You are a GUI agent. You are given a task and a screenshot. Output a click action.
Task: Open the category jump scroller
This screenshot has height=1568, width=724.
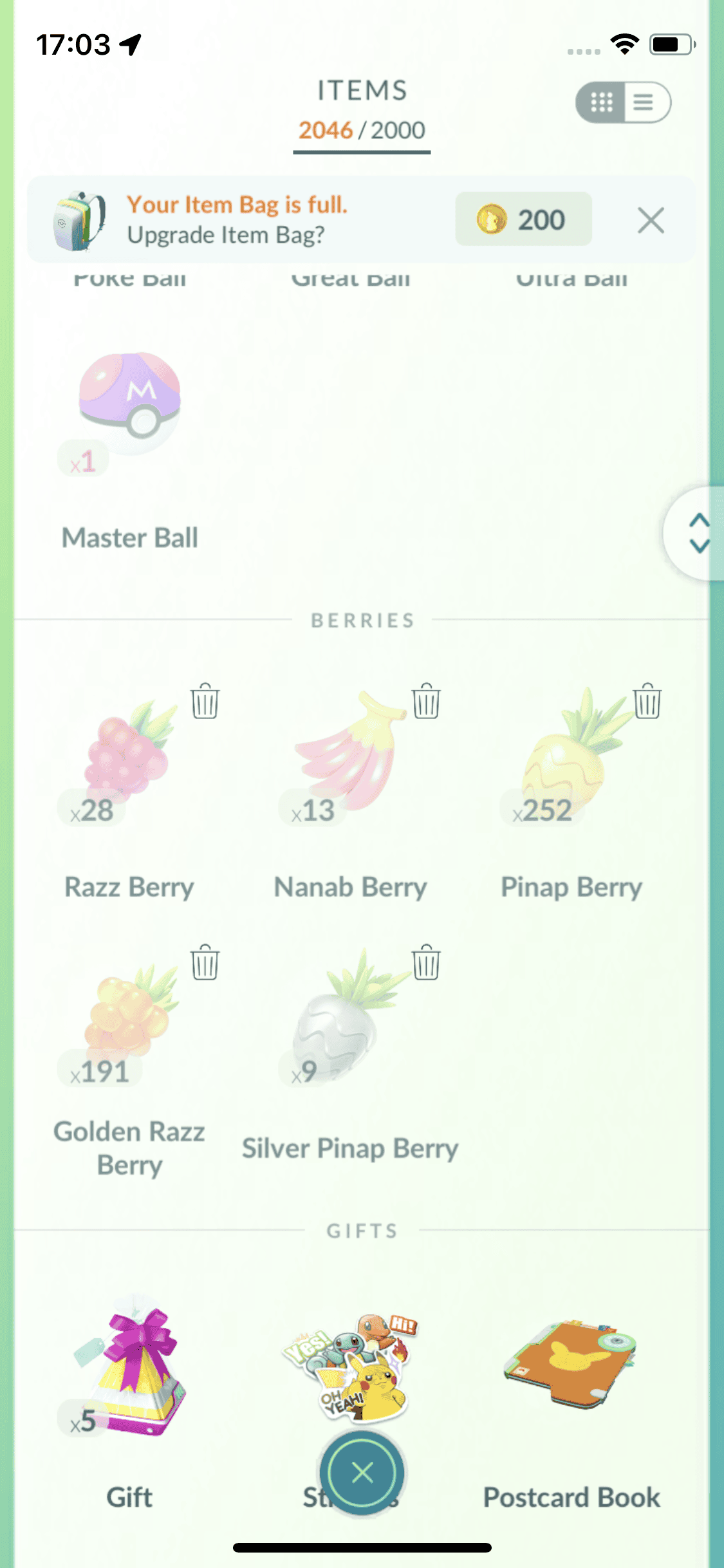[x=698, y=534]
